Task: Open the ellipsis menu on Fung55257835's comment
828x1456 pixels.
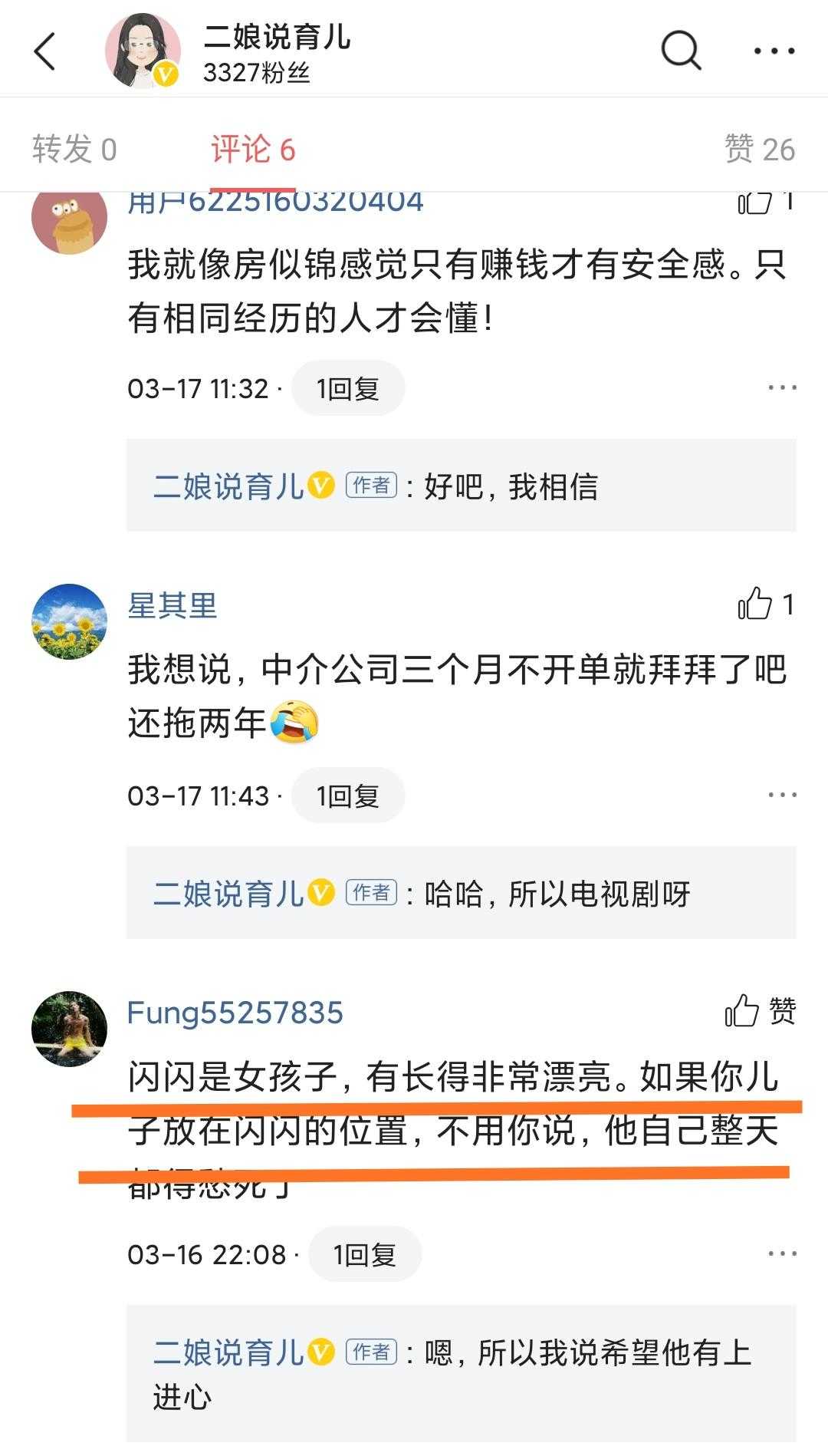Action: pos(784,1253)
